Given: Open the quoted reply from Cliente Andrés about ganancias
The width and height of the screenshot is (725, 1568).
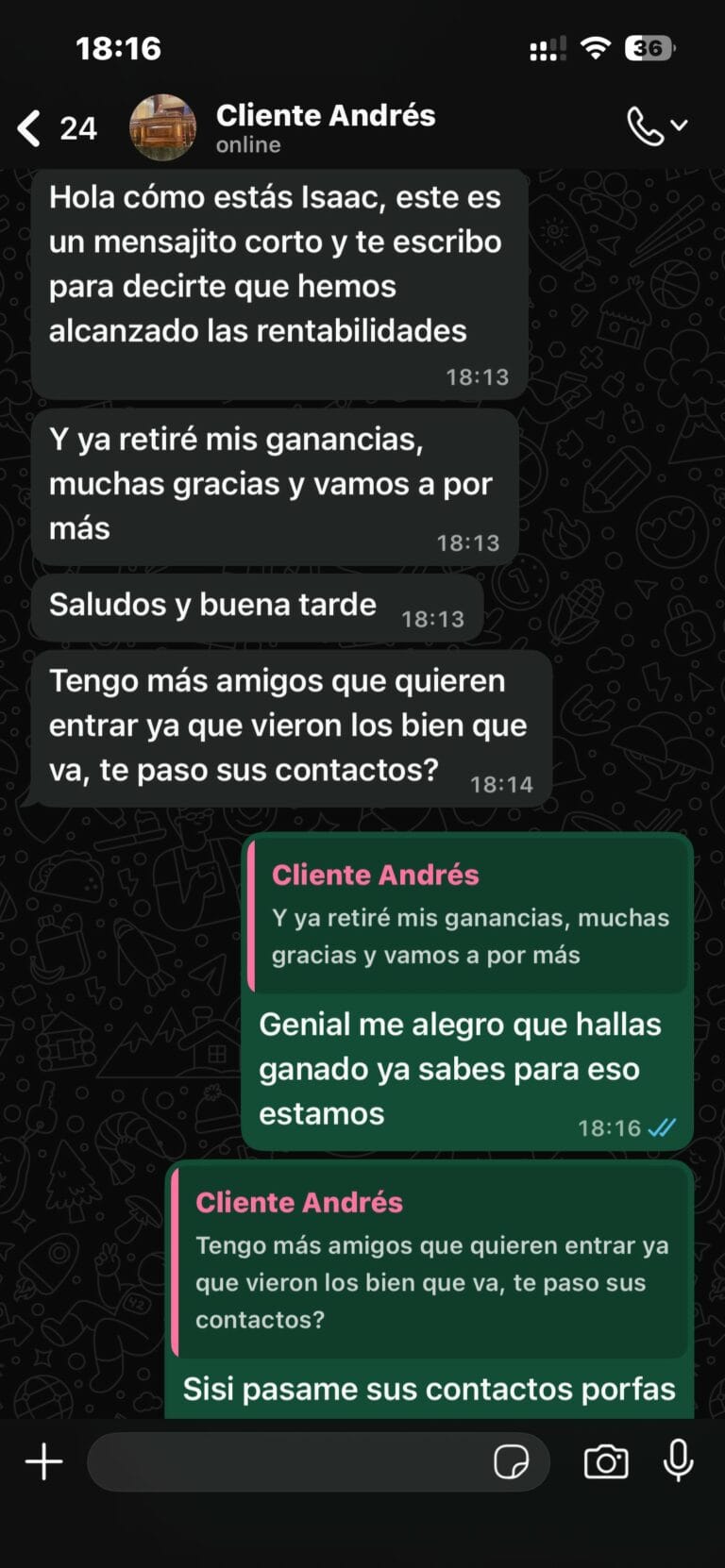Looking at the screenshot, I should pos(467,915).
